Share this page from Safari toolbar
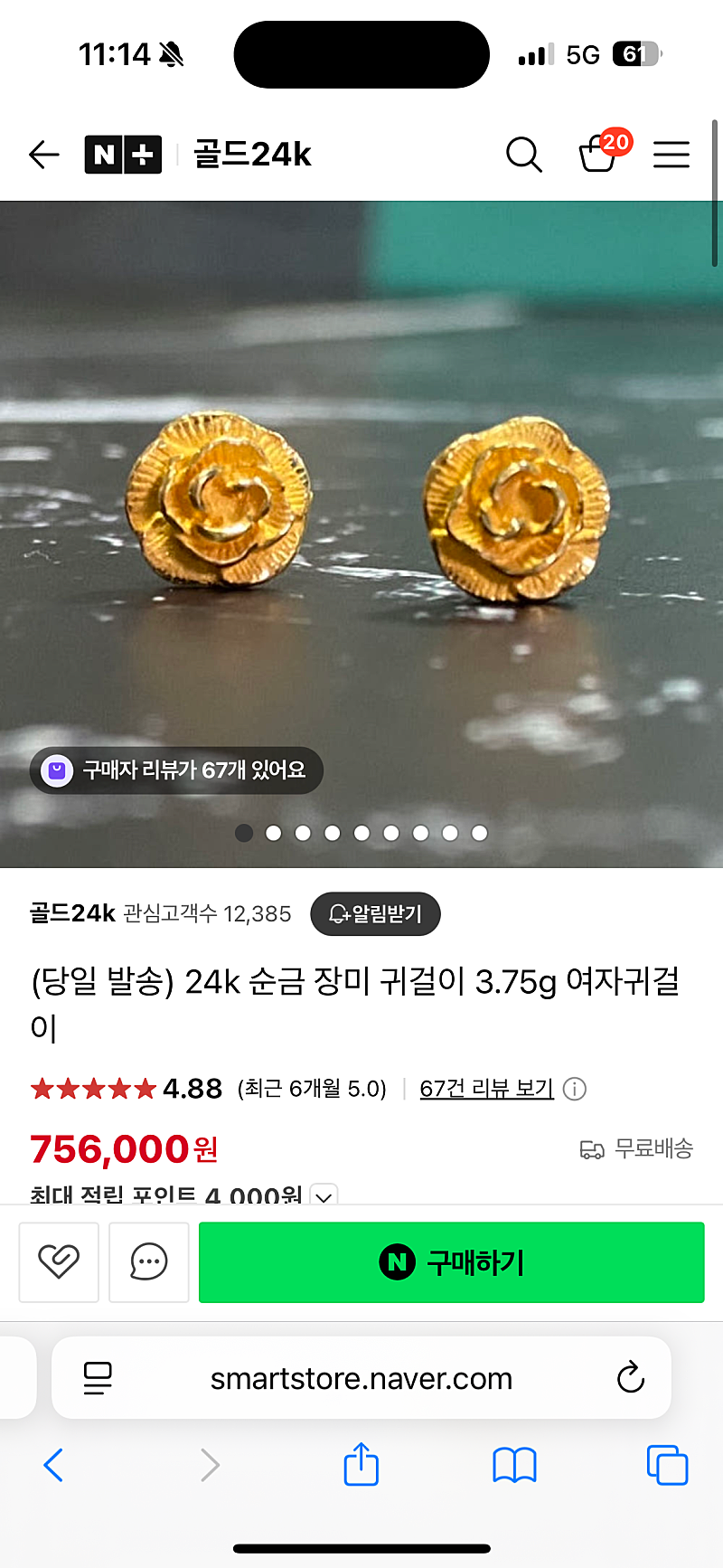723x1568 pixels. tap(361, 1464)
